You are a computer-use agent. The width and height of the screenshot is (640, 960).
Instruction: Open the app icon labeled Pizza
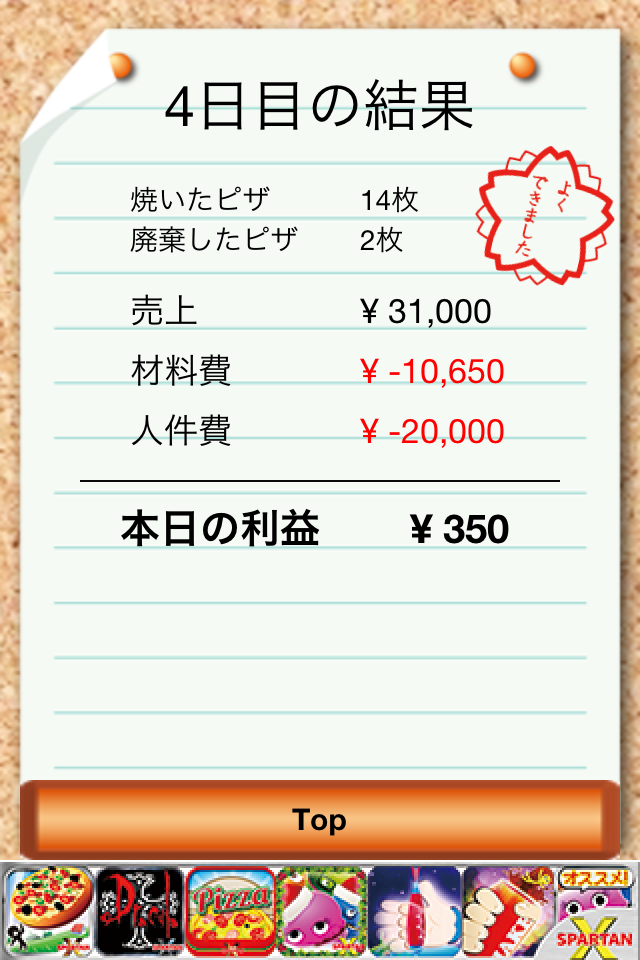click(230, 912)
